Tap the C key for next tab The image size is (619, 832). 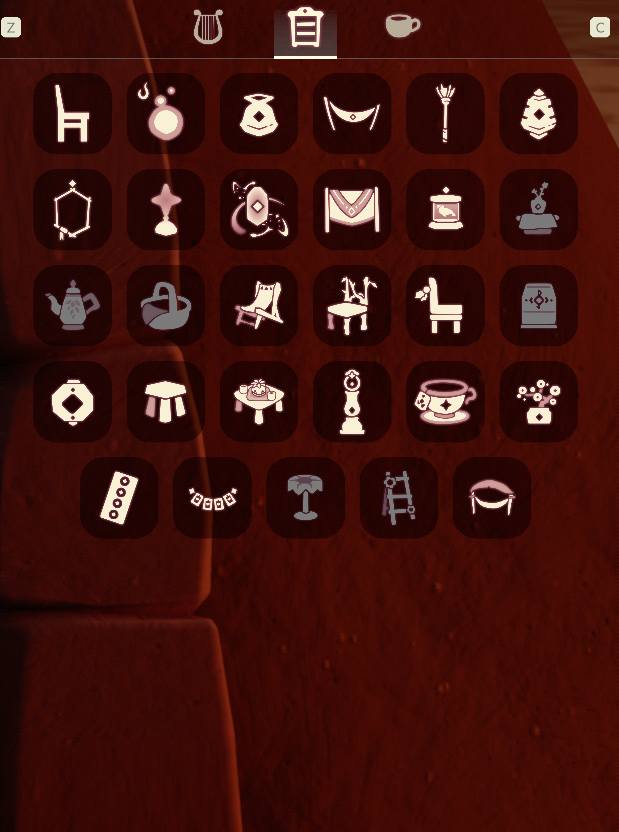[x=600, y=27]
